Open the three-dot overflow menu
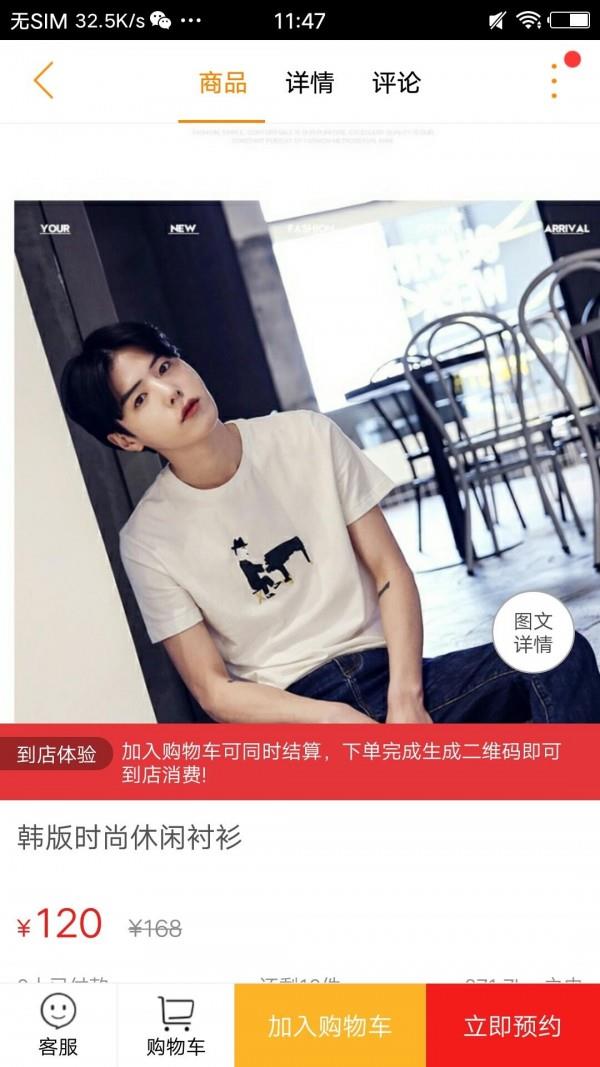Viewport: 600px width, 1067px height. 555,81
